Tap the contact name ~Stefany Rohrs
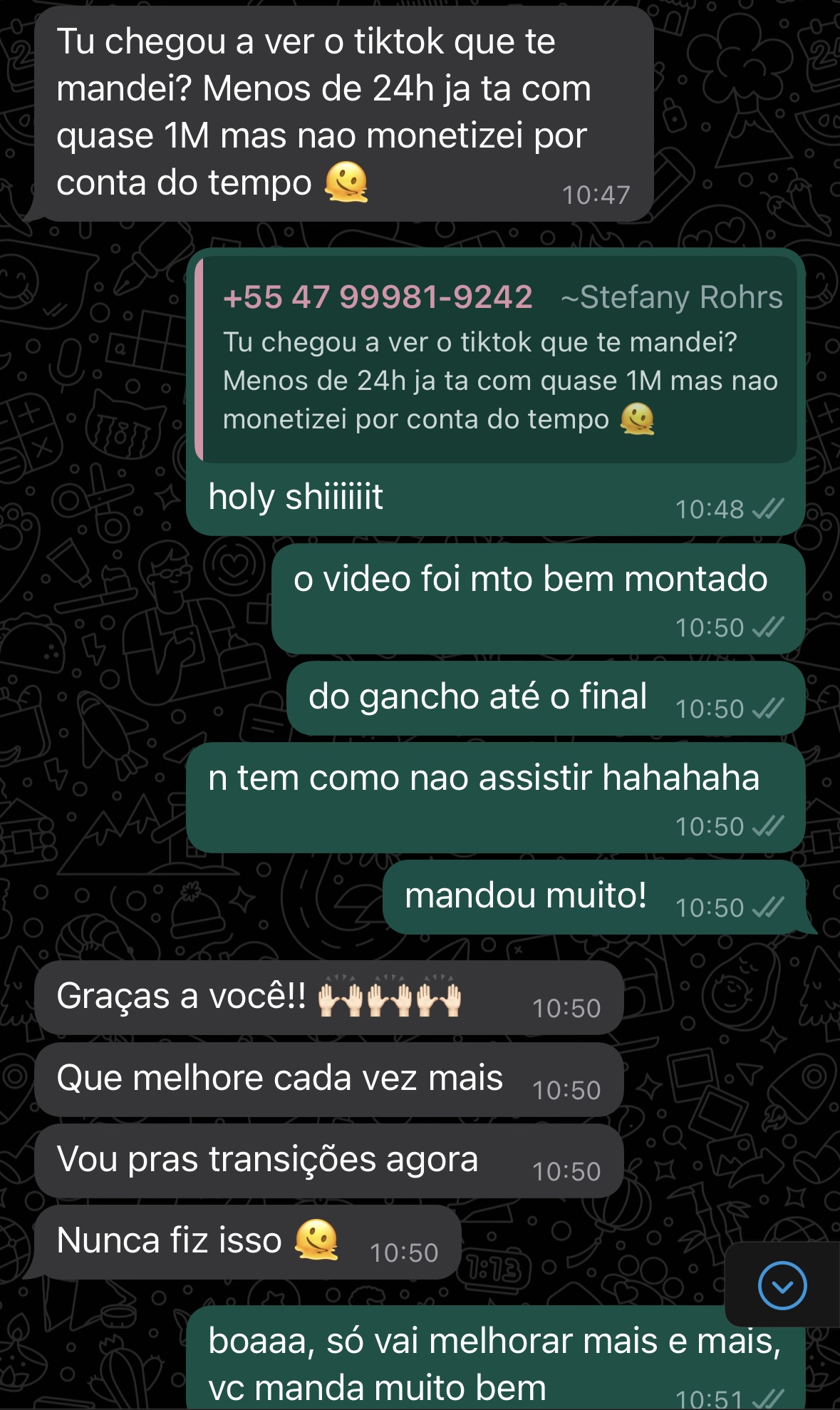Viewport: 840px width, 1410px height. point(673,299)
